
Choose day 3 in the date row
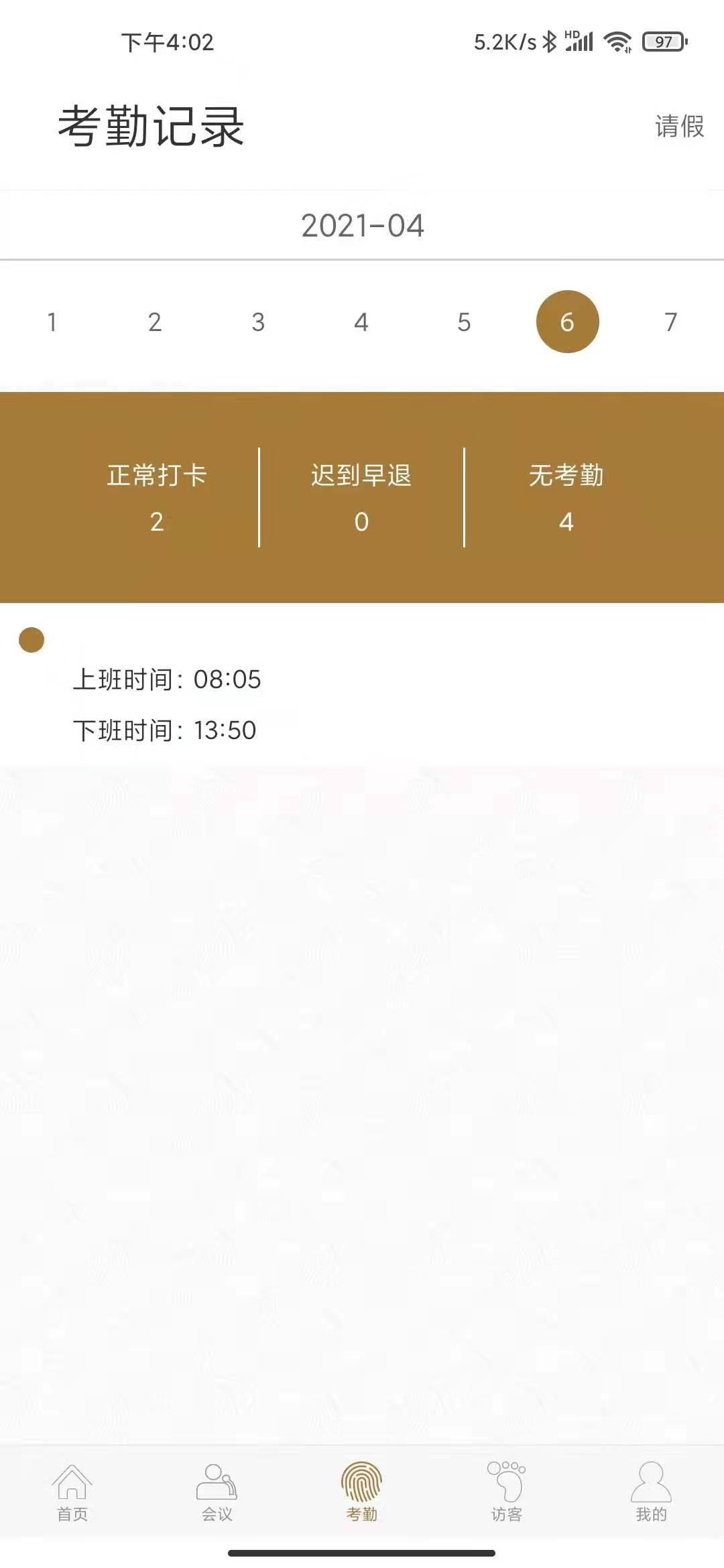[x=258, y=322]
